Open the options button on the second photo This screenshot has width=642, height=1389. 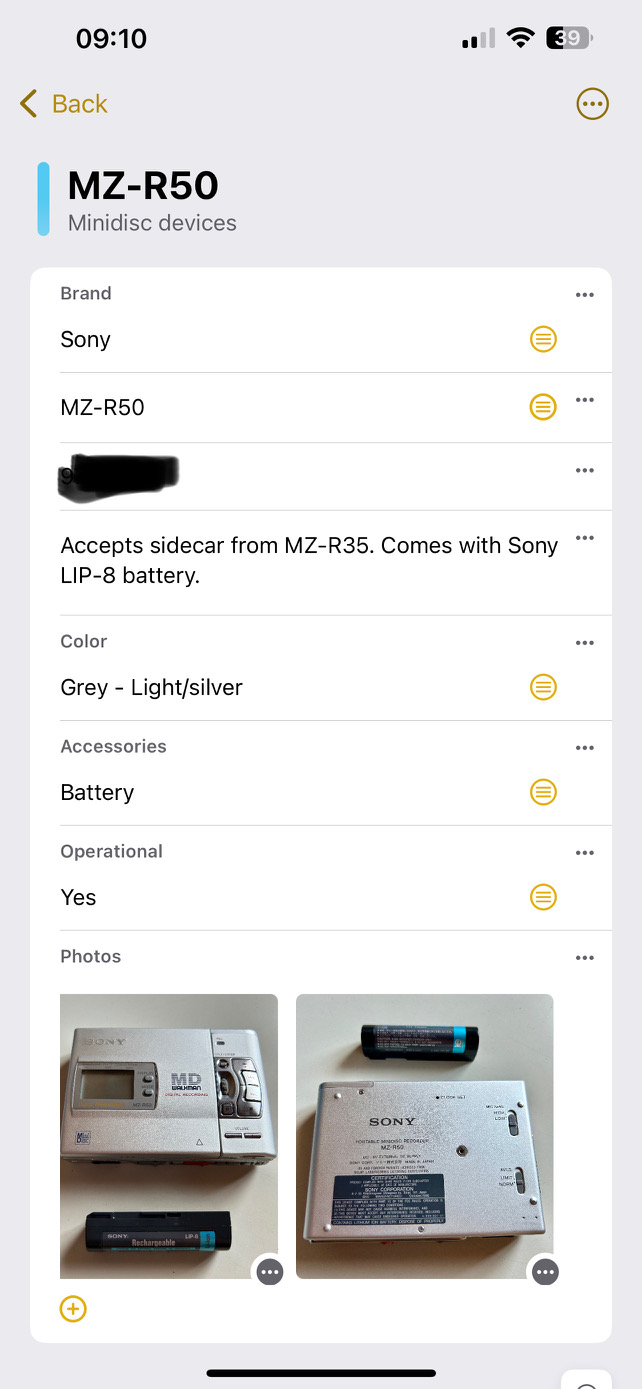pos(545,1272)
